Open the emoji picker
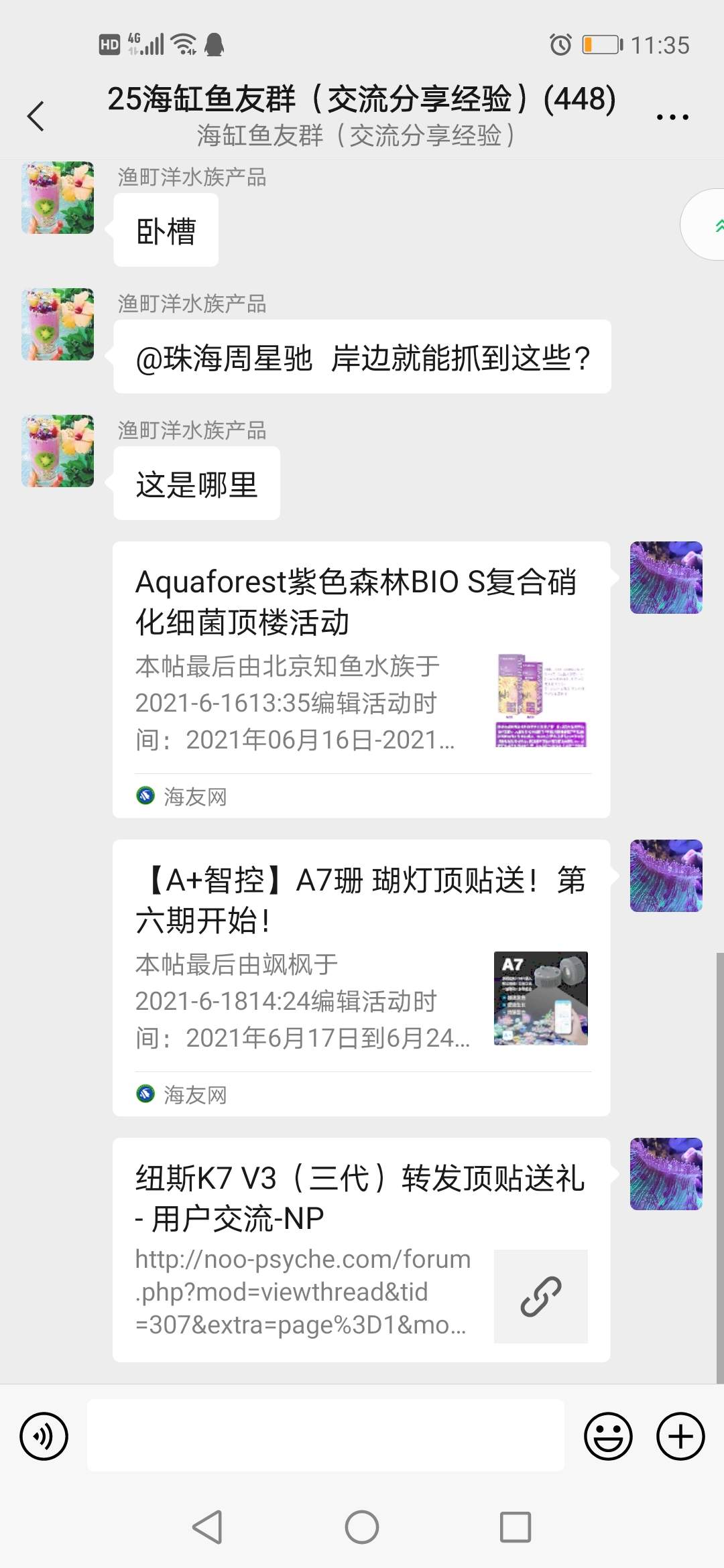 [608, 1436]
